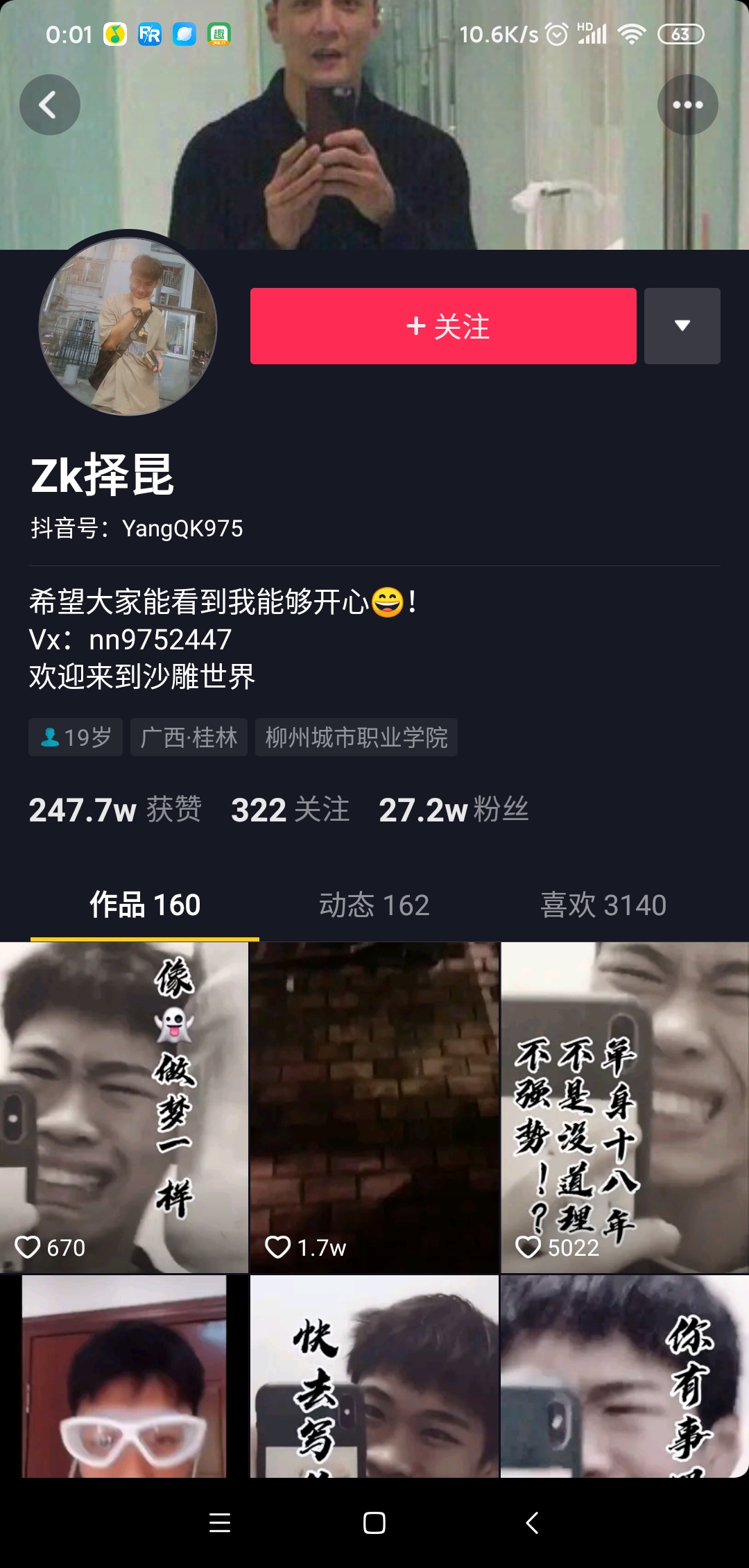Screen dimensions: 749x1568
Task: Open the video showing white goggles
Action: (124, 1377)
